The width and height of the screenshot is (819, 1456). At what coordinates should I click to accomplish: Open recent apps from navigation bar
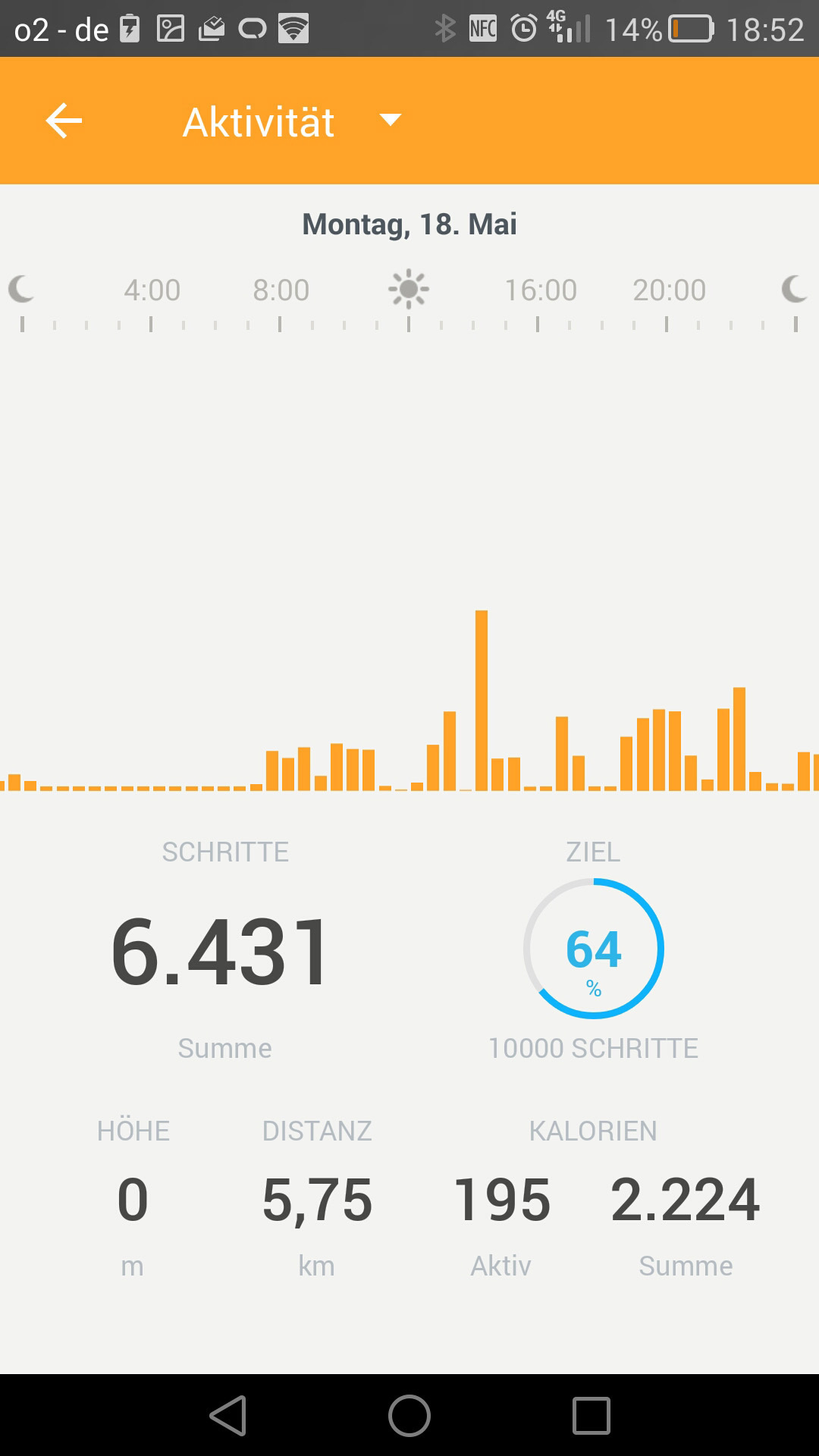click(591, 1415)
